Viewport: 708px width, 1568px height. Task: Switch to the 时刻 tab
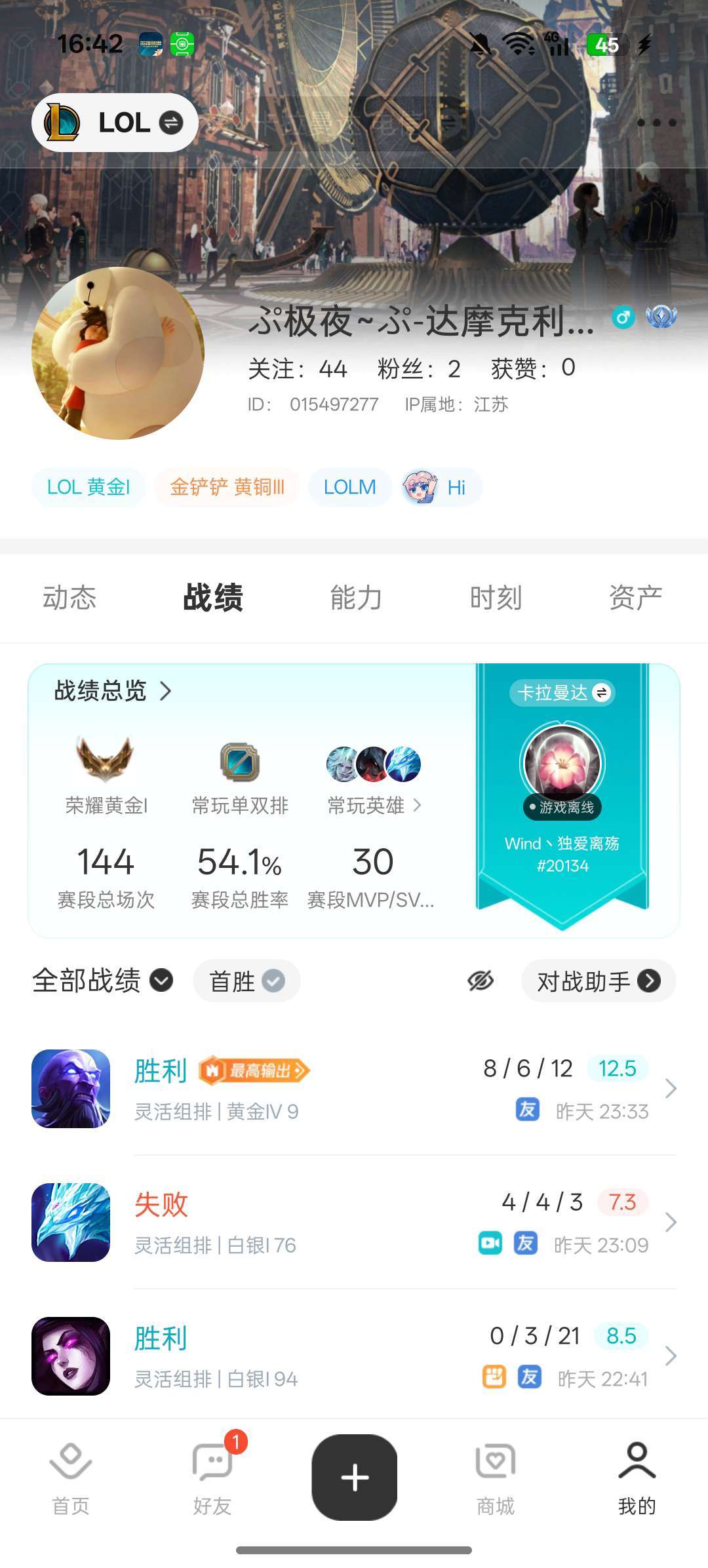pyautogui.click(x=496, y=598)
